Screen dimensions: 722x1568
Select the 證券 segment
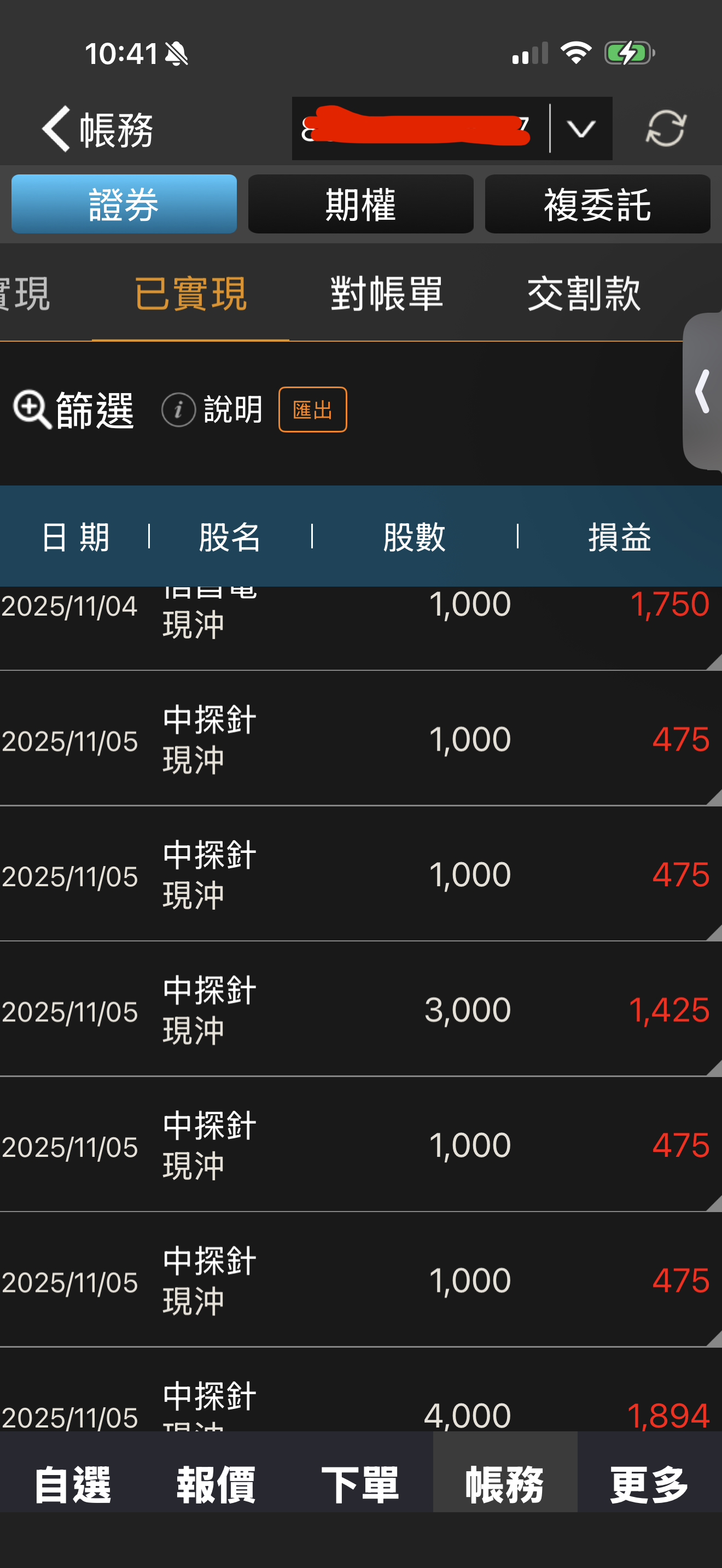point(124,204)
